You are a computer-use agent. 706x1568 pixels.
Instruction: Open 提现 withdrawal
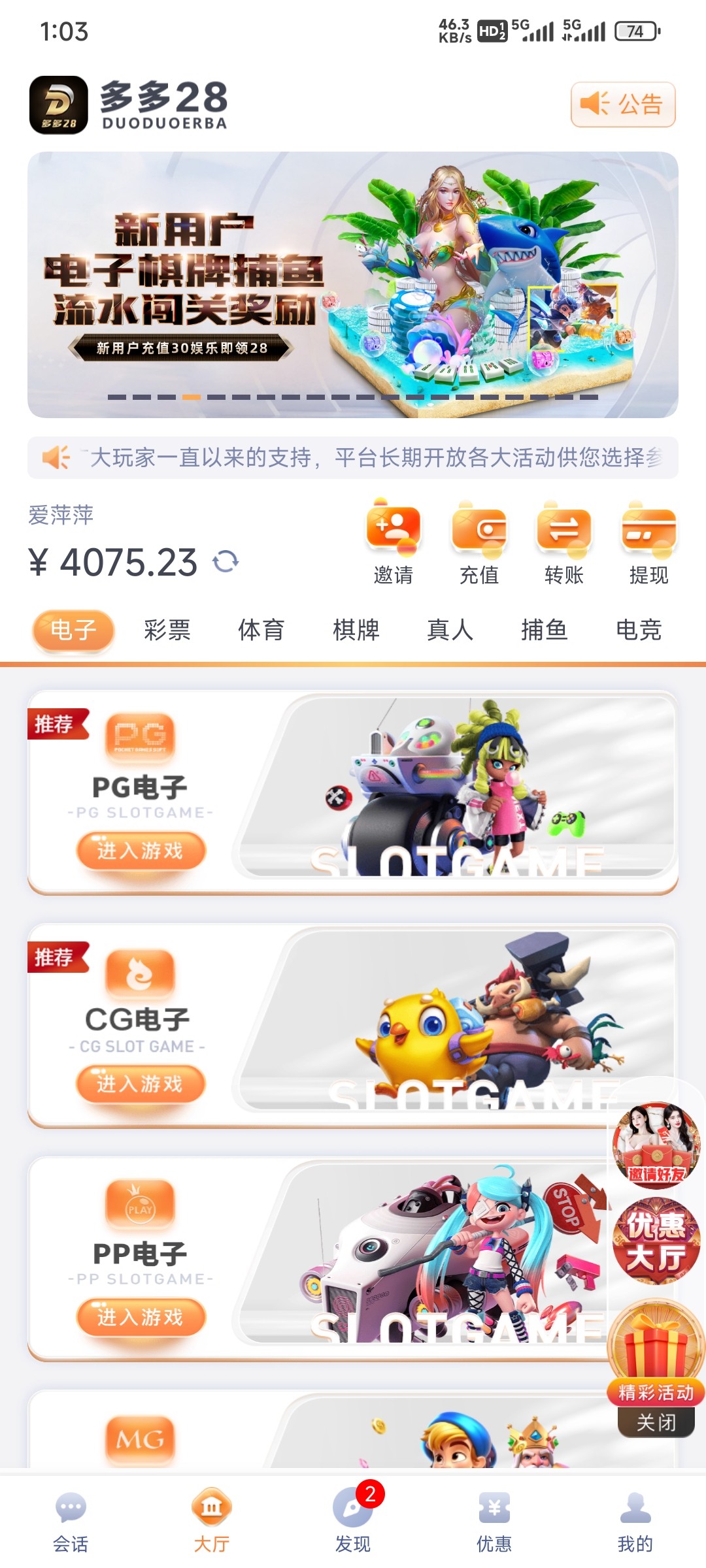[648, 542]
